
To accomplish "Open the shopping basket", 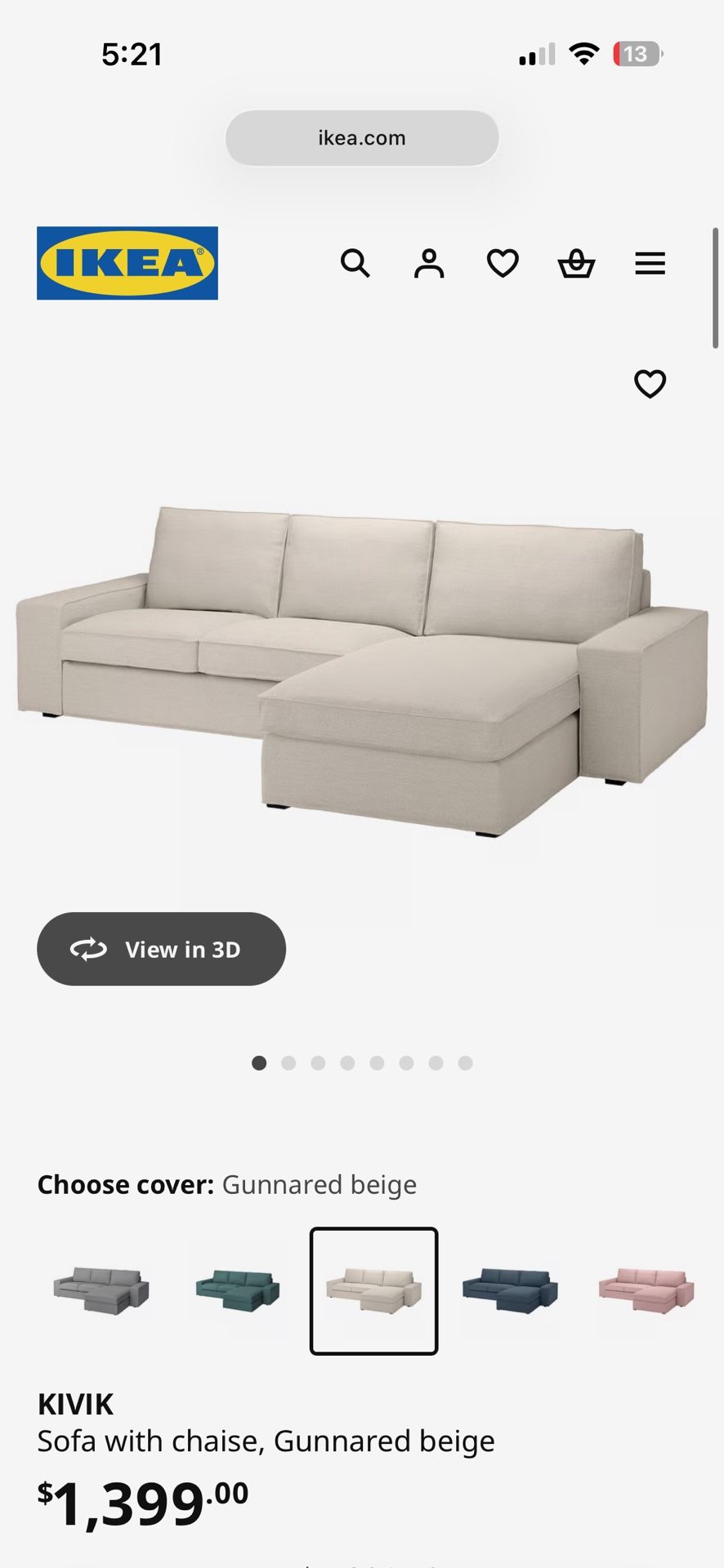I will coord(576,264).
